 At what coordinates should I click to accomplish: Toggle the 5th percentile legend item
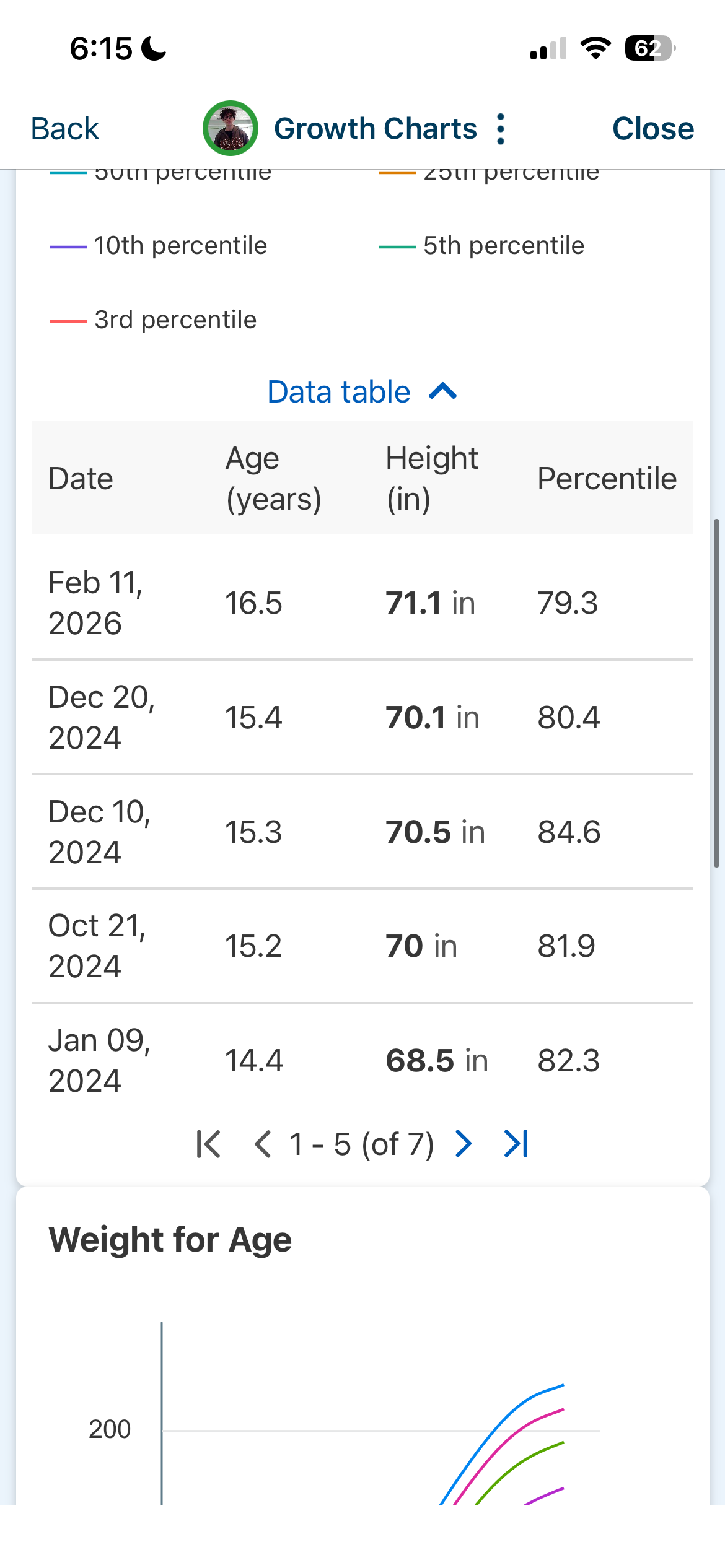tap(482, 246)
